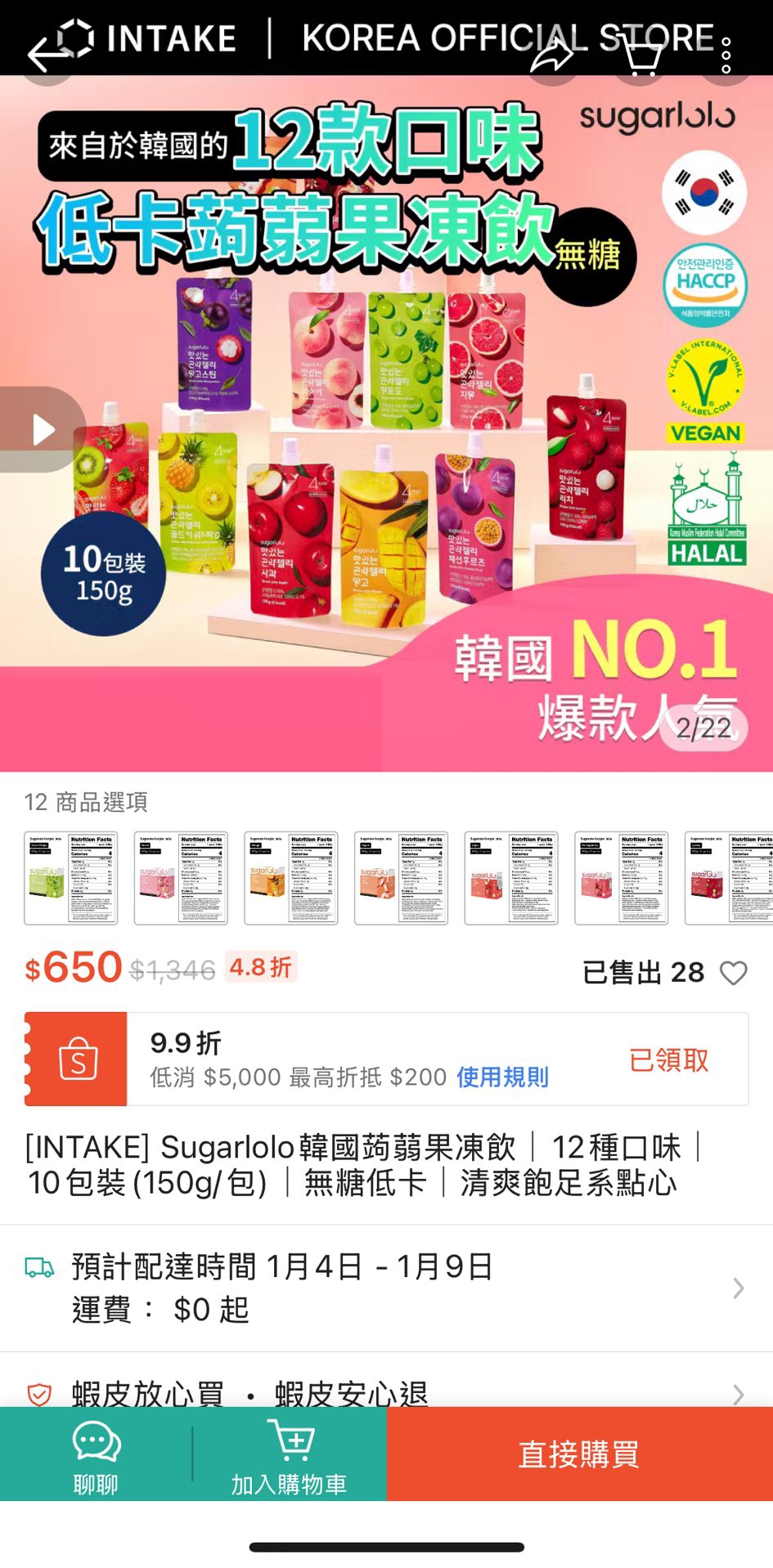Toggle the wishlist heart icon
The height and width of the screenshot is (1568, 773).
(x=732, y=971)
